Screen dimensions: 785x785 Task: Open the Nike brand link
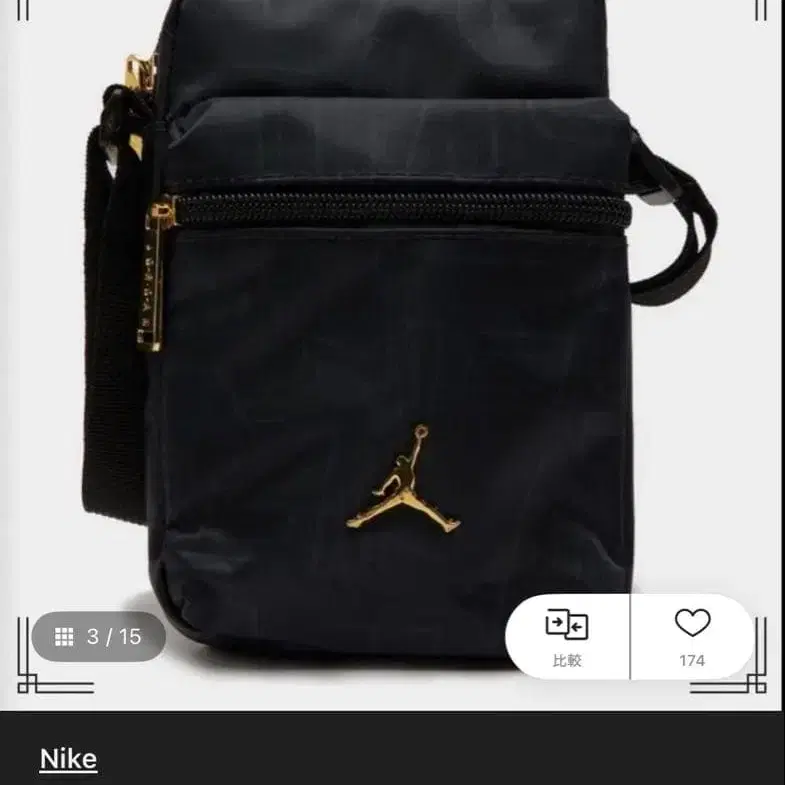point(68,759)
